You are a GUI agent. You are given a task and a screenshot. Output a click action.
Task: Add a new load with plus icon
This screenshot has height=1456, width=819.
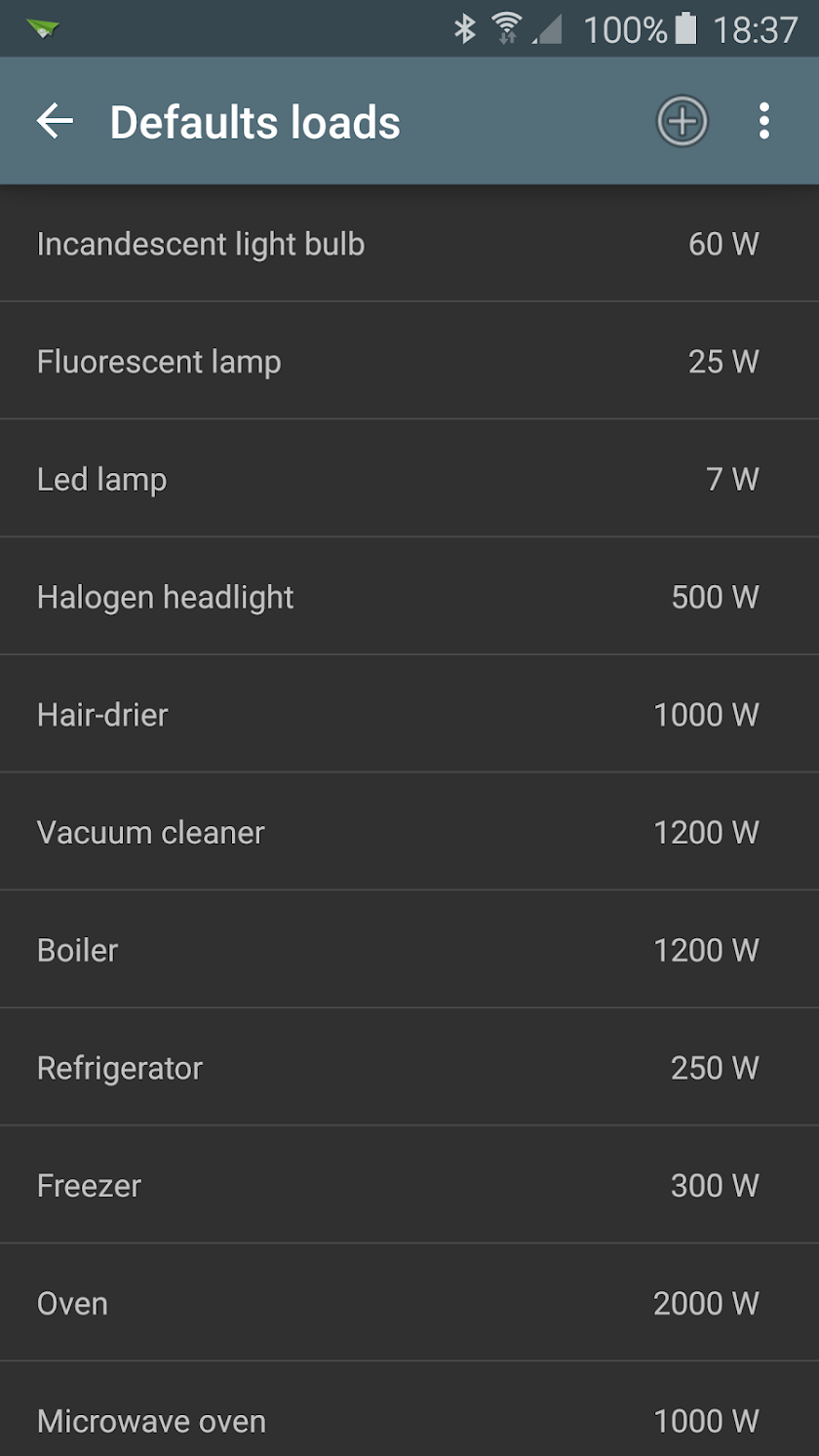682,122
